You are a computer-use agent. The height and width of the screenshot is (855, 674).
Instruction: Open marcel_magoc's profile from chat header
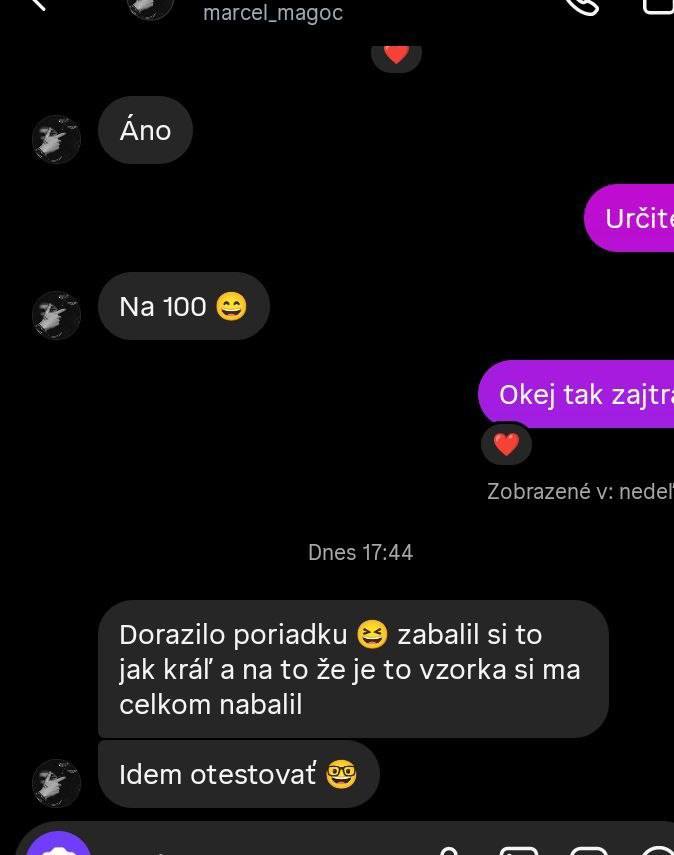[273, 12]
